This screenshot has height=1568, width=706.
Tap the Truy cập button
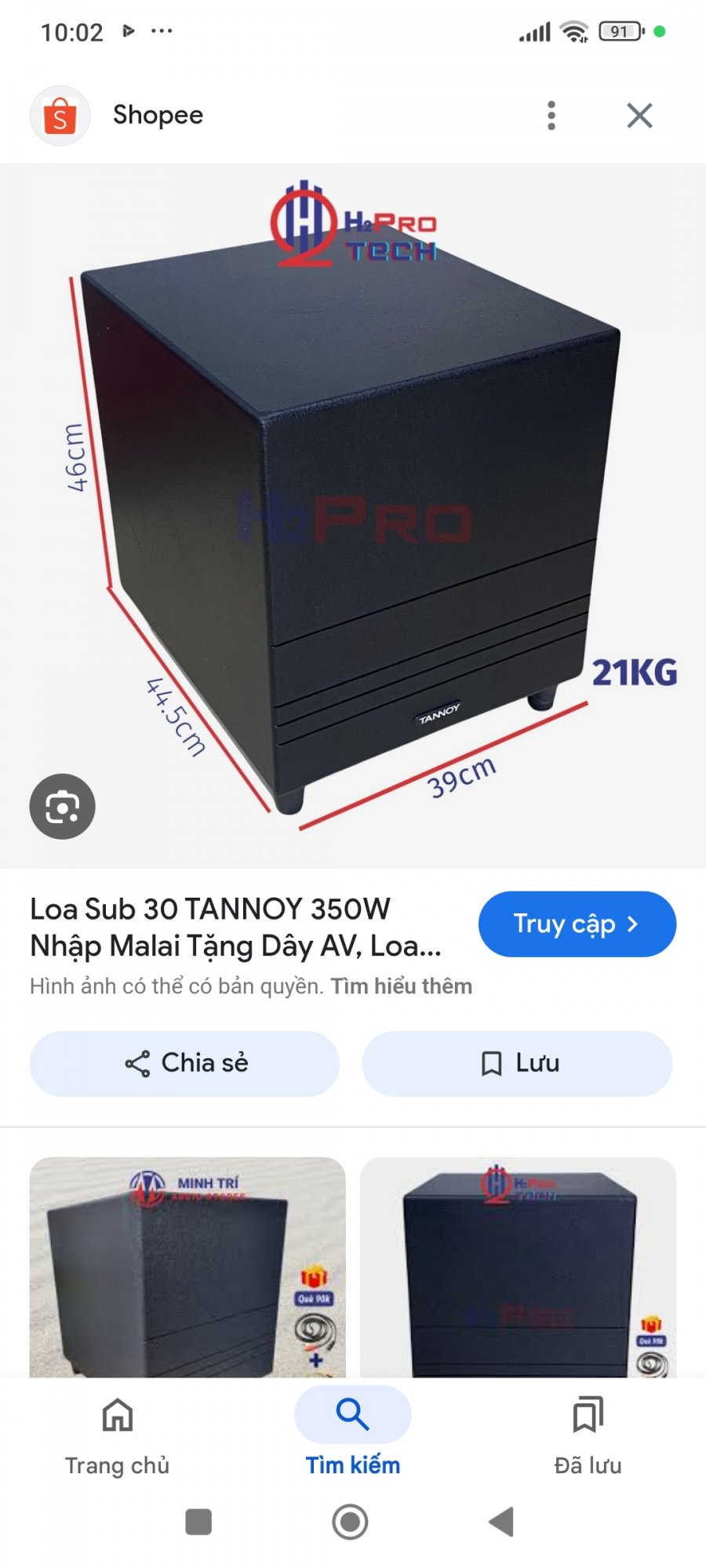577,924
